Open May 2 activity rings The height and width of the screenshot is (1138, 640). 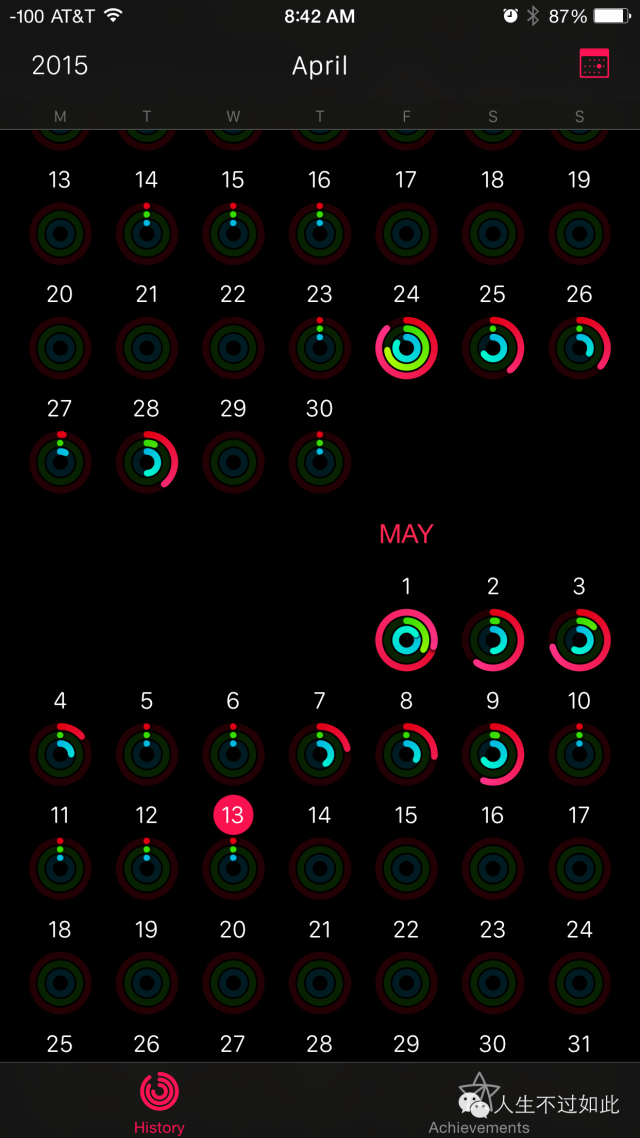493,640
